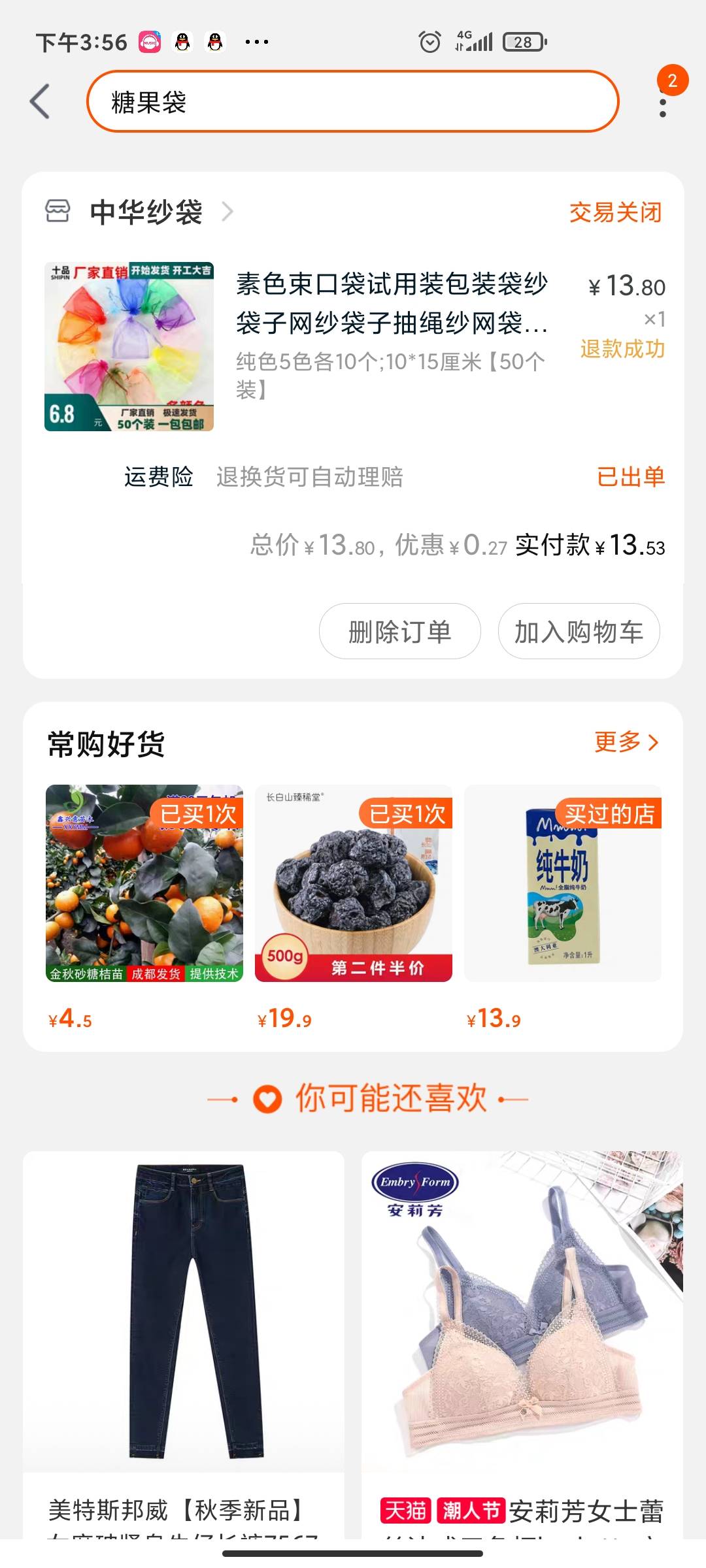Open the 500g dried blueberry product

(353, 883)
